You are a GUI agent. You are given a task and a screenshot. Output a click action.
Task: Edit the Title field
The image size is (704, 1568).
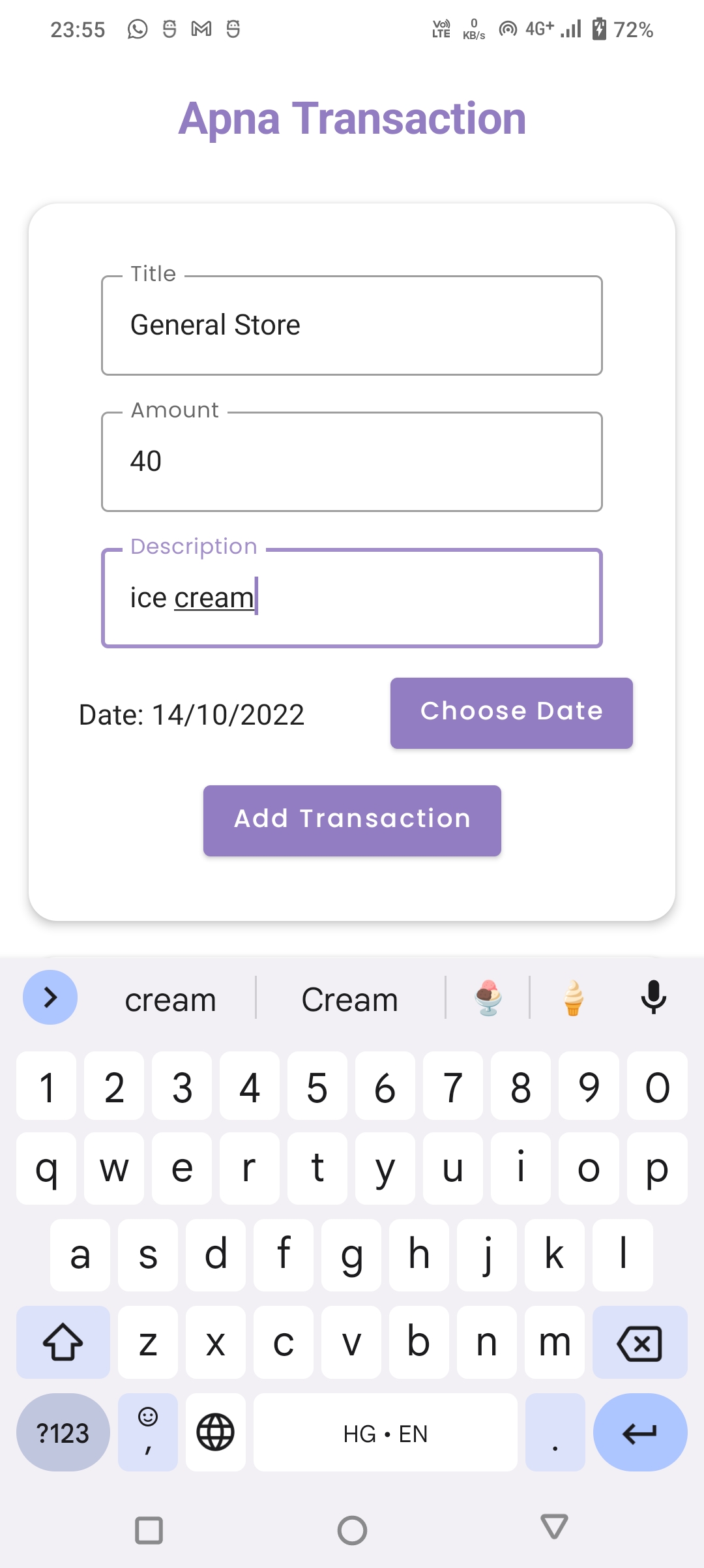(352, 325)
